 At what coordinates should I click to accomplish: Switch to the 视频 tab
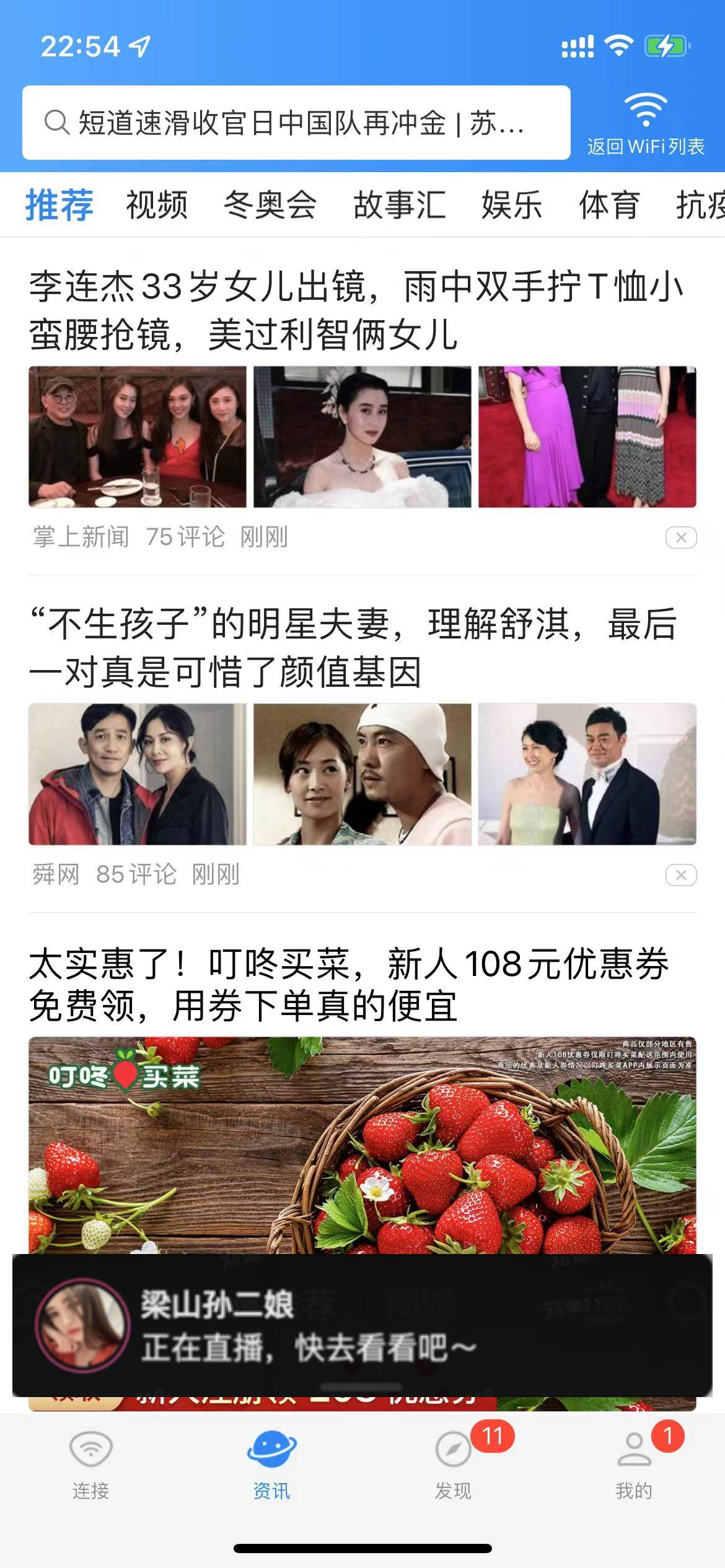coord(157,205)
